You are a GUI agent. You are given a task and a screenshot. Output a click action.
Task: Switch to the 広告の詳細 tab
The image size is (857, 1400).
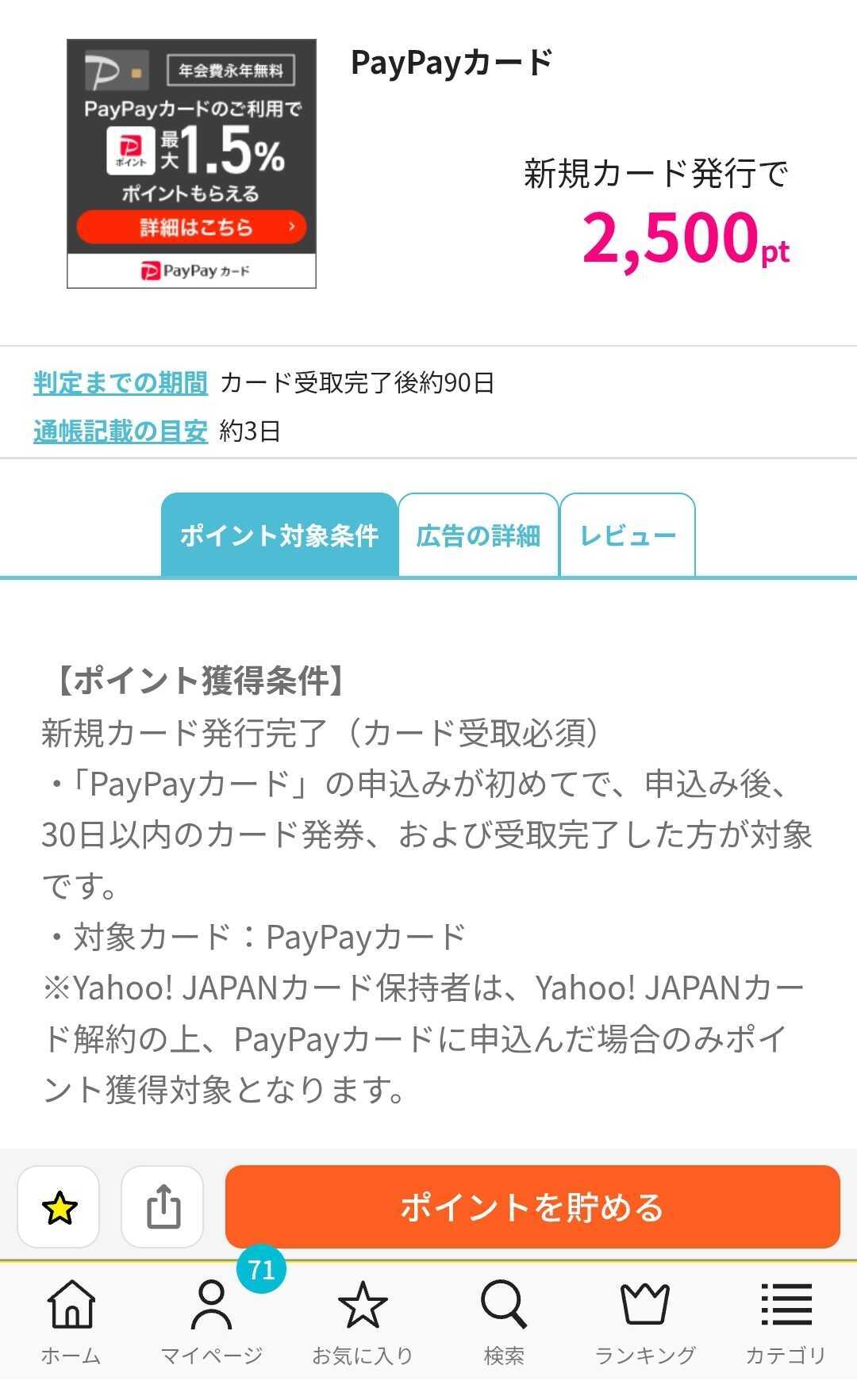[478, 535]
